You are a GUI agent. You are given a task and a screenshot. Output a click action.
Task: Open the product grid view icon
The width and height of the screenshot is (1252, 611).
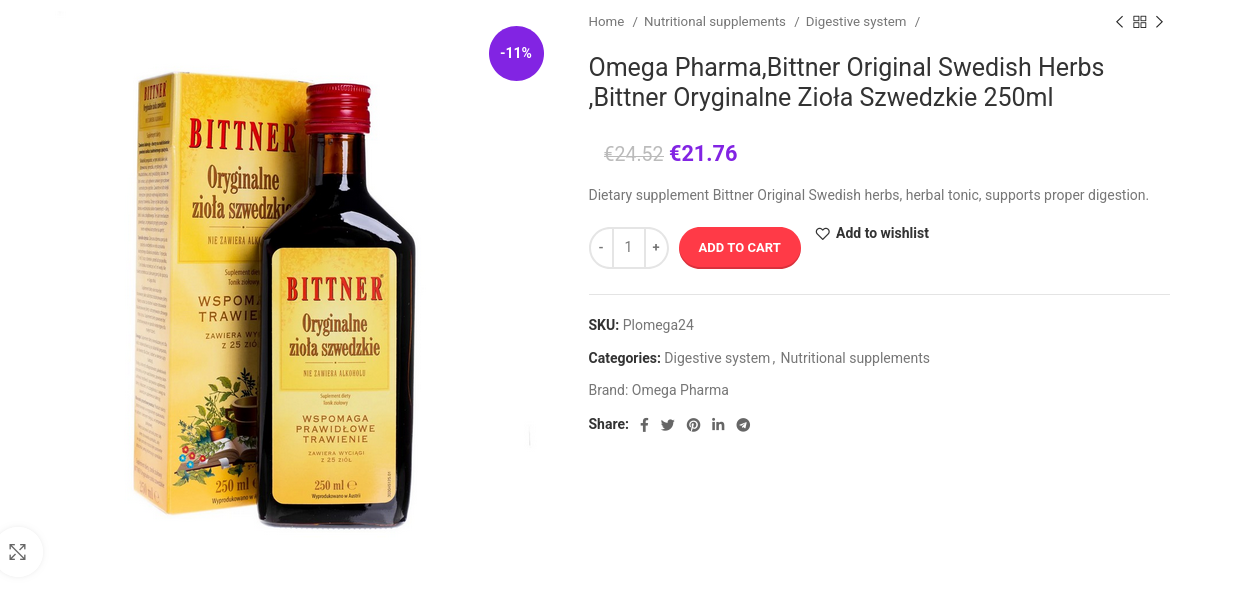[1139, 22]
